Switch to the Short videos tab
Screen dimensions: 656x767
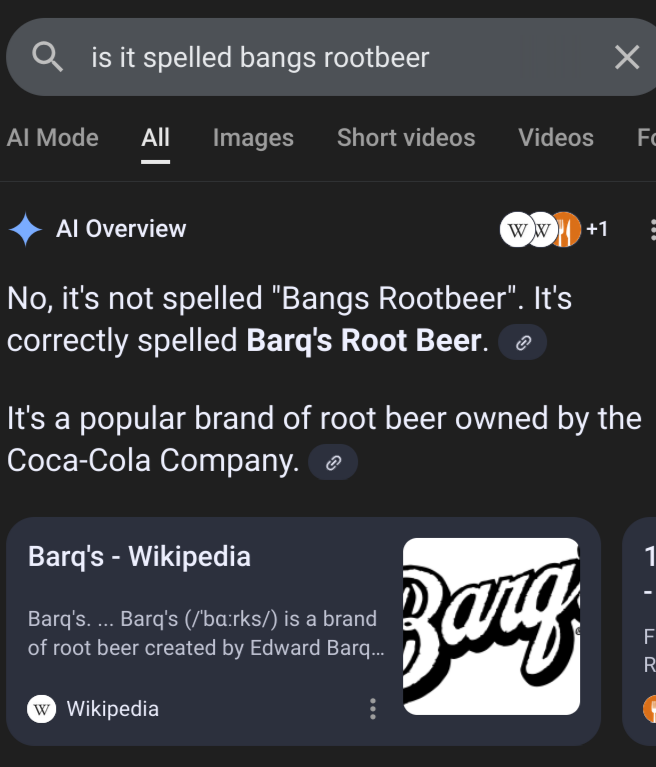(x=406, y=138)
